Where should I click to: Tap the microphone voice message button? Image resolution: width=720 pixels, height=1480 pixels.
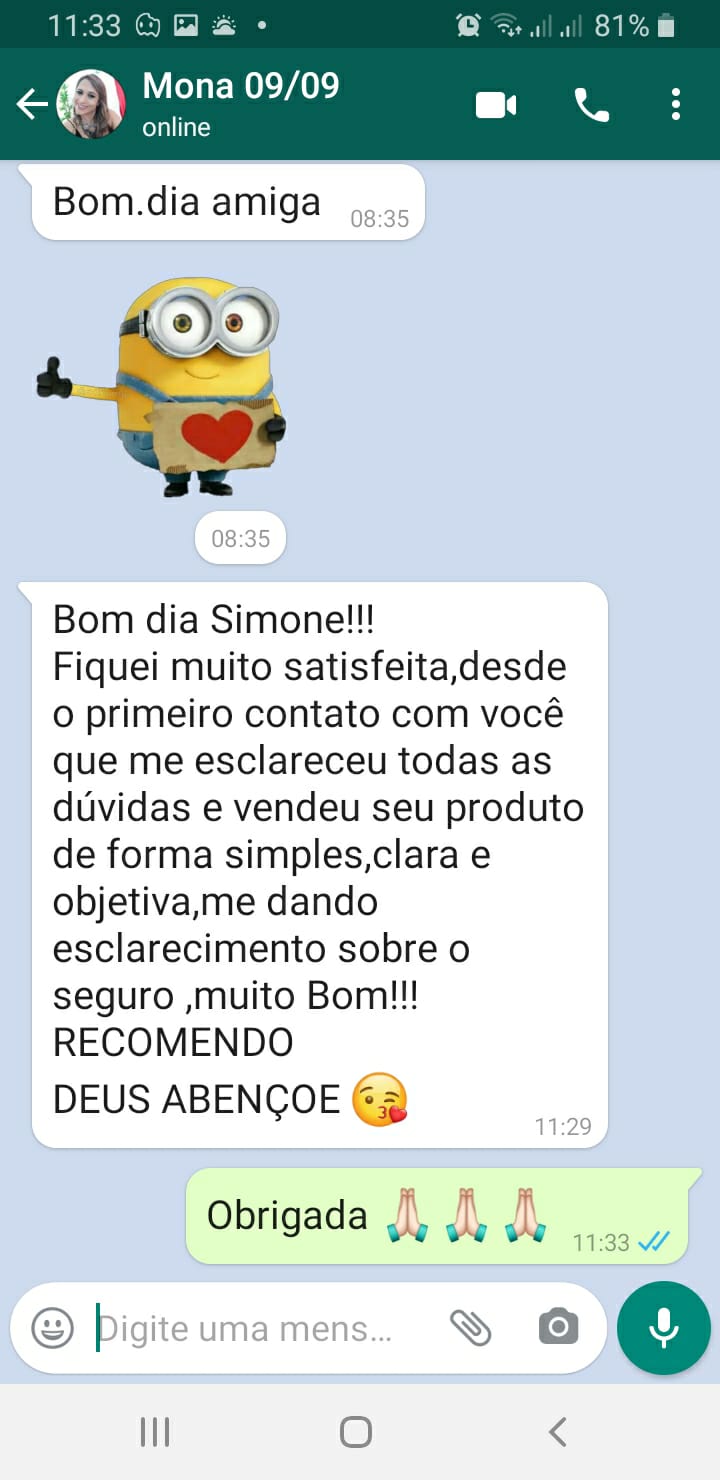pos(664,1328)
